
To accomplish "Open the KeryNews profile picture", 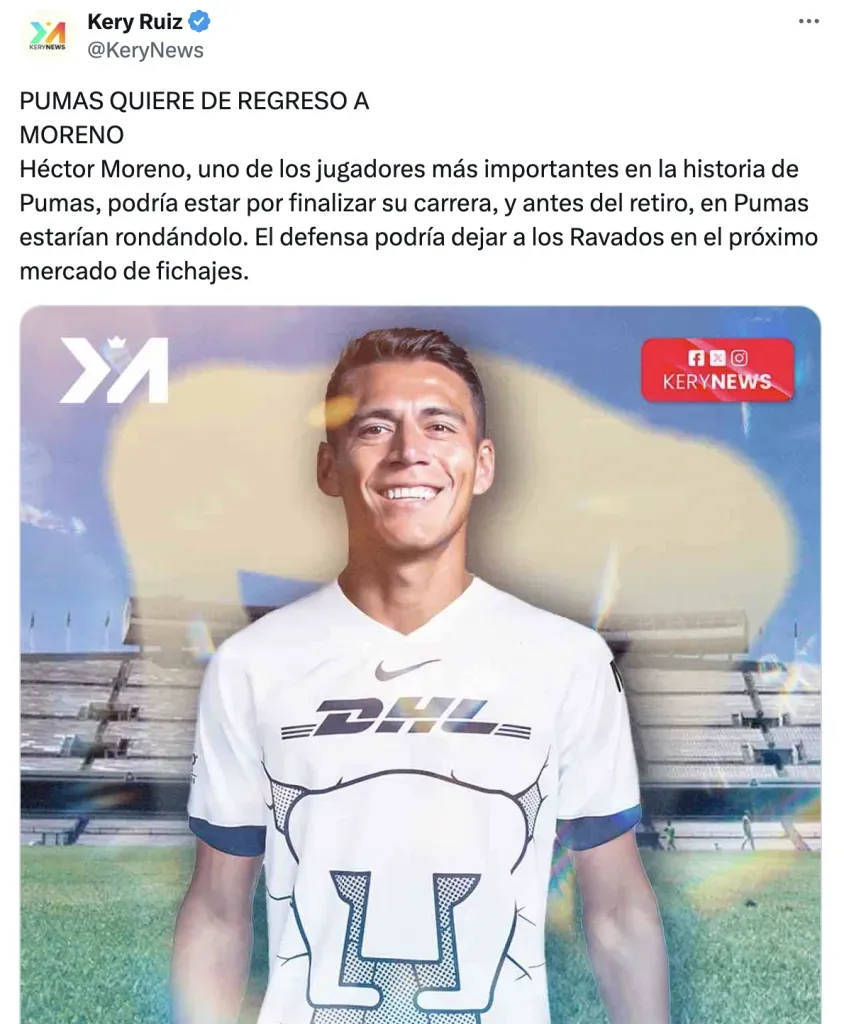I will click(x=46, y=36).
